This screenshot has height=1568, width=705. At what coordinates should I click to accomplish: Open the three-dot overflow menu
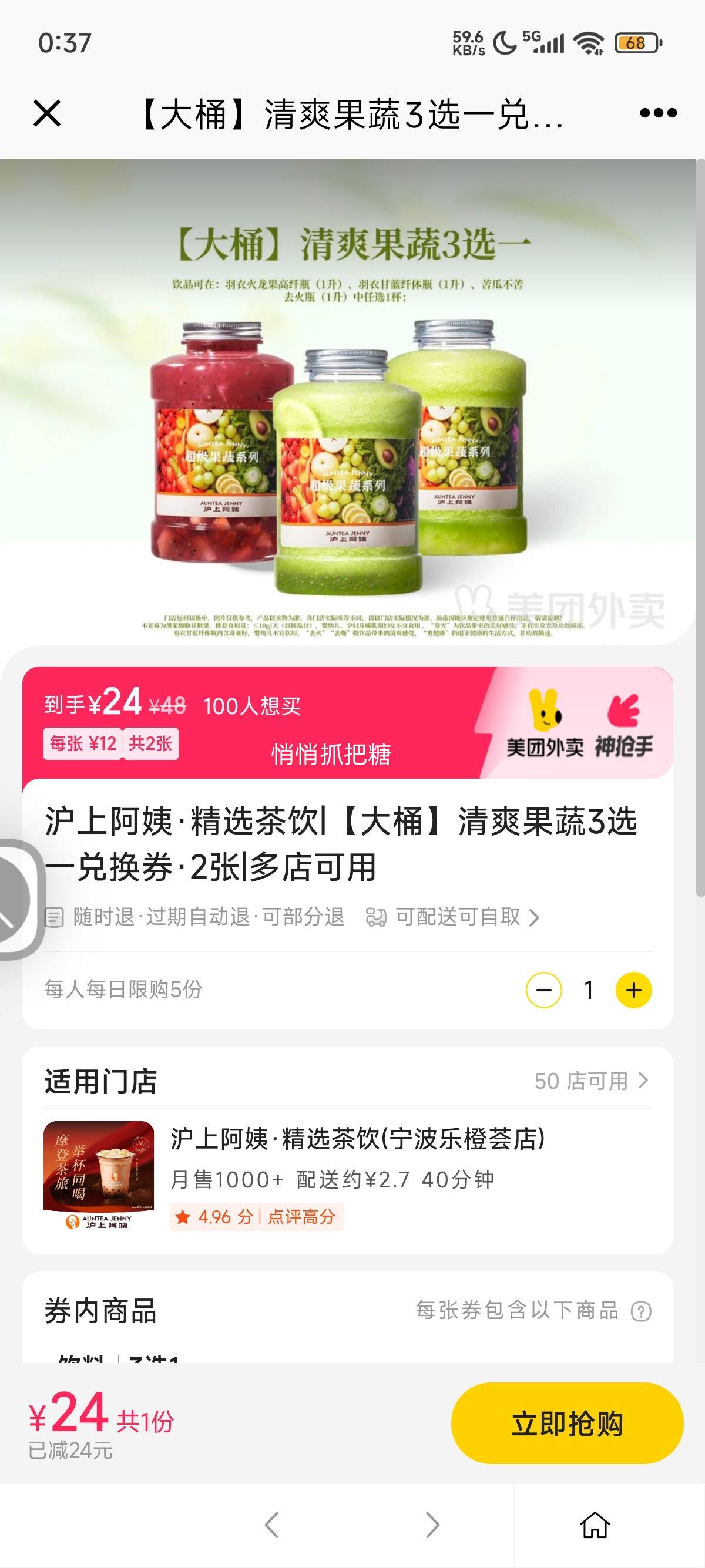pyautogui.click(x=658, y=113)
